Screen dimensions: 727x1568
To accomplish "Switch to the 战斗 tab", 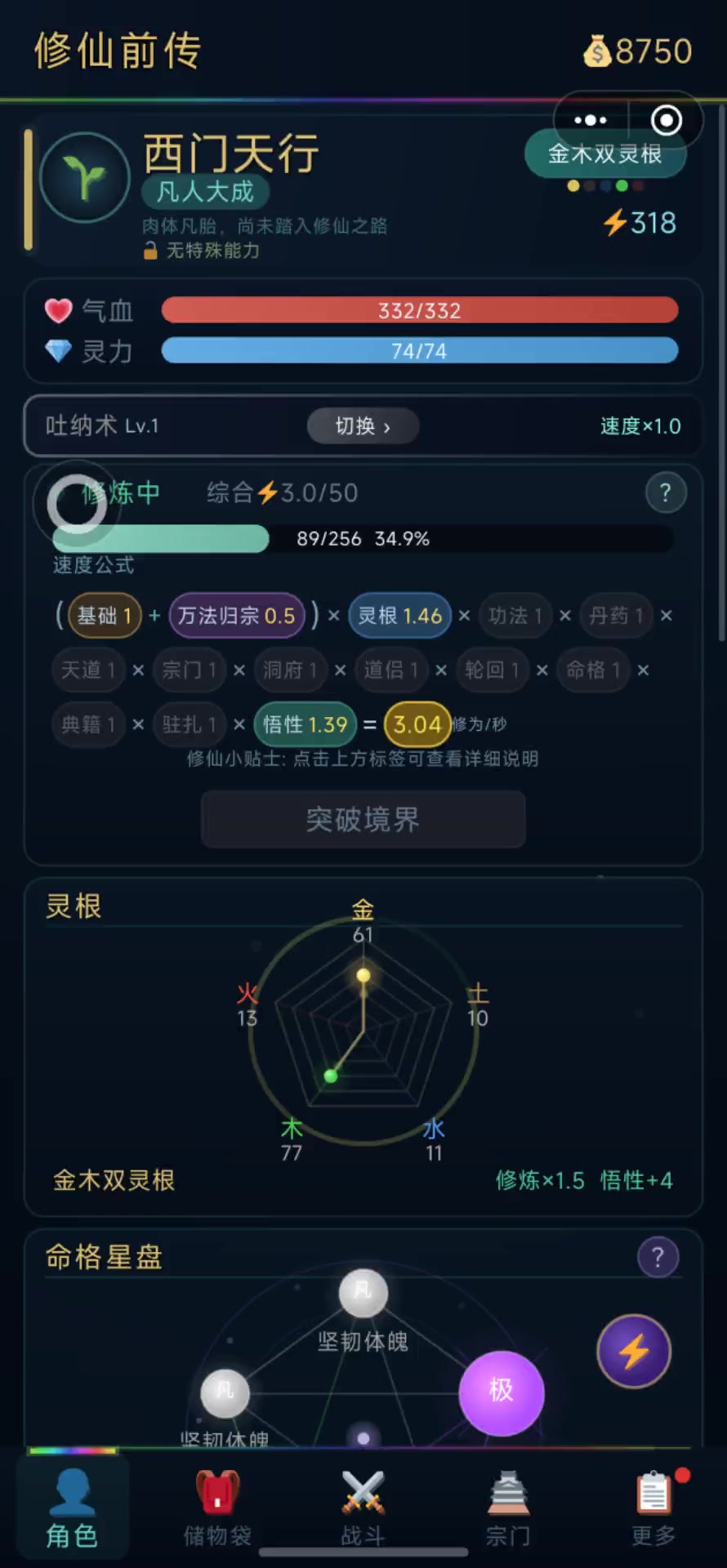I will 363,1509.
